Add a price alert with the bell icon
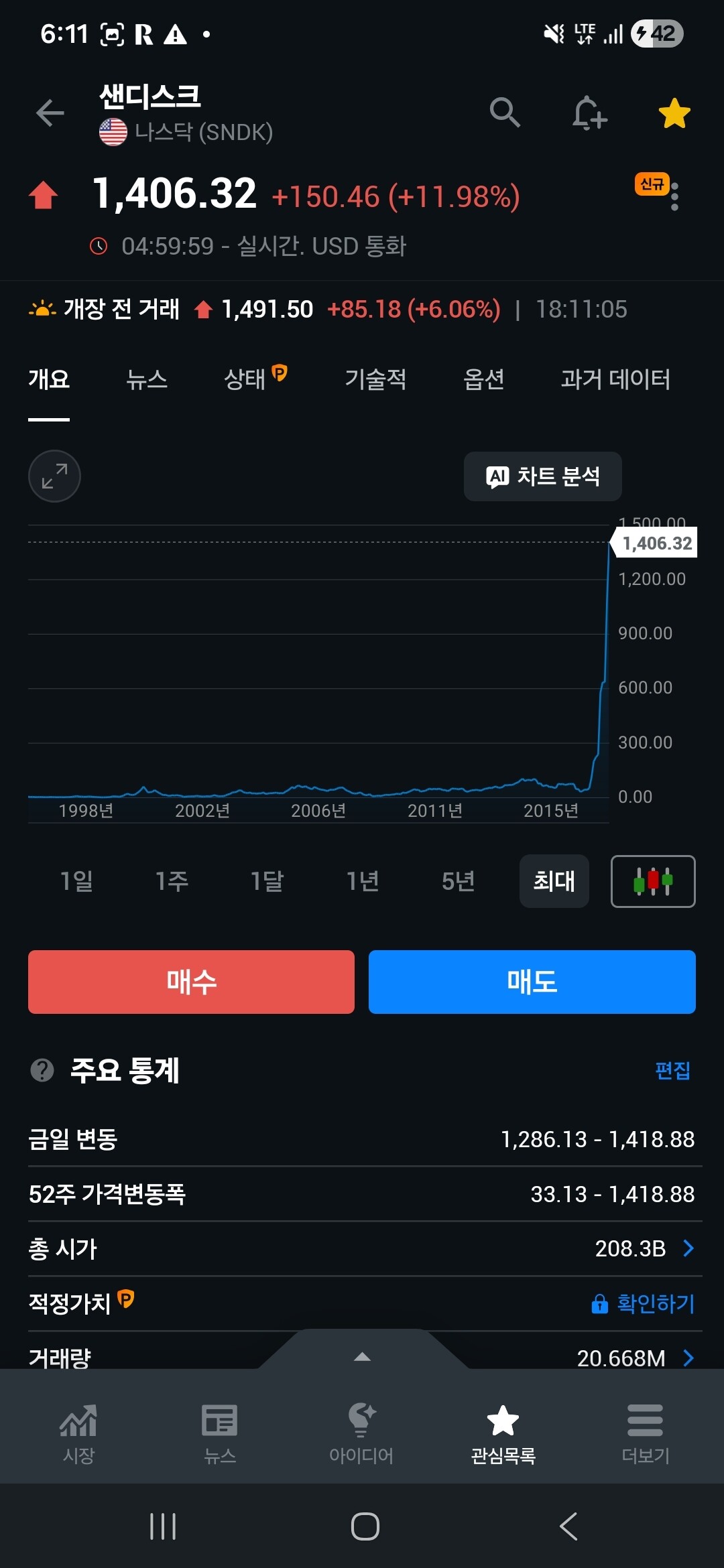The image size is (724, 1568). click(x=589, y=113)
